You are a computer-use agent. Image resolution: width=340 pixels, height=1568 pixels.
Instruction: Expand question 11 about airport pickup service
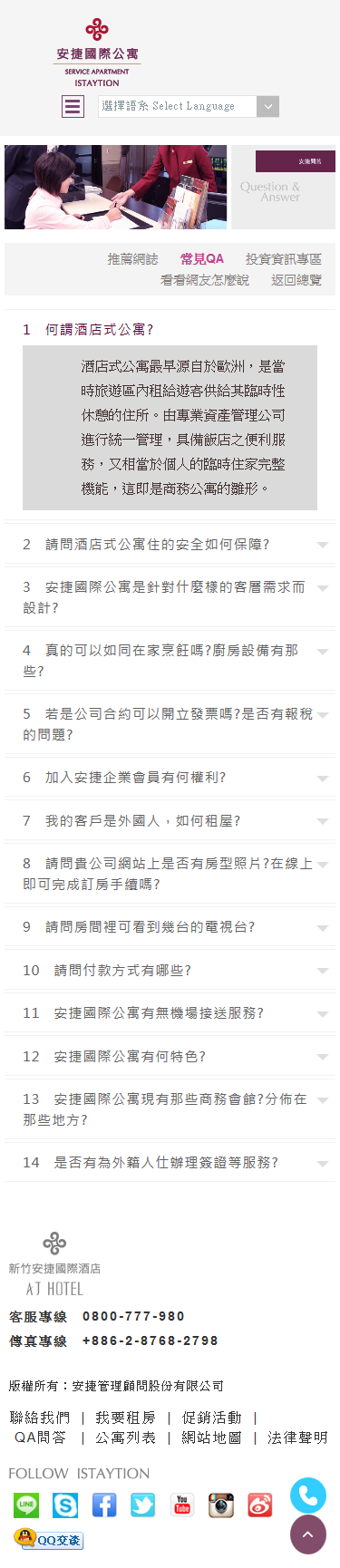[170, 1013]
